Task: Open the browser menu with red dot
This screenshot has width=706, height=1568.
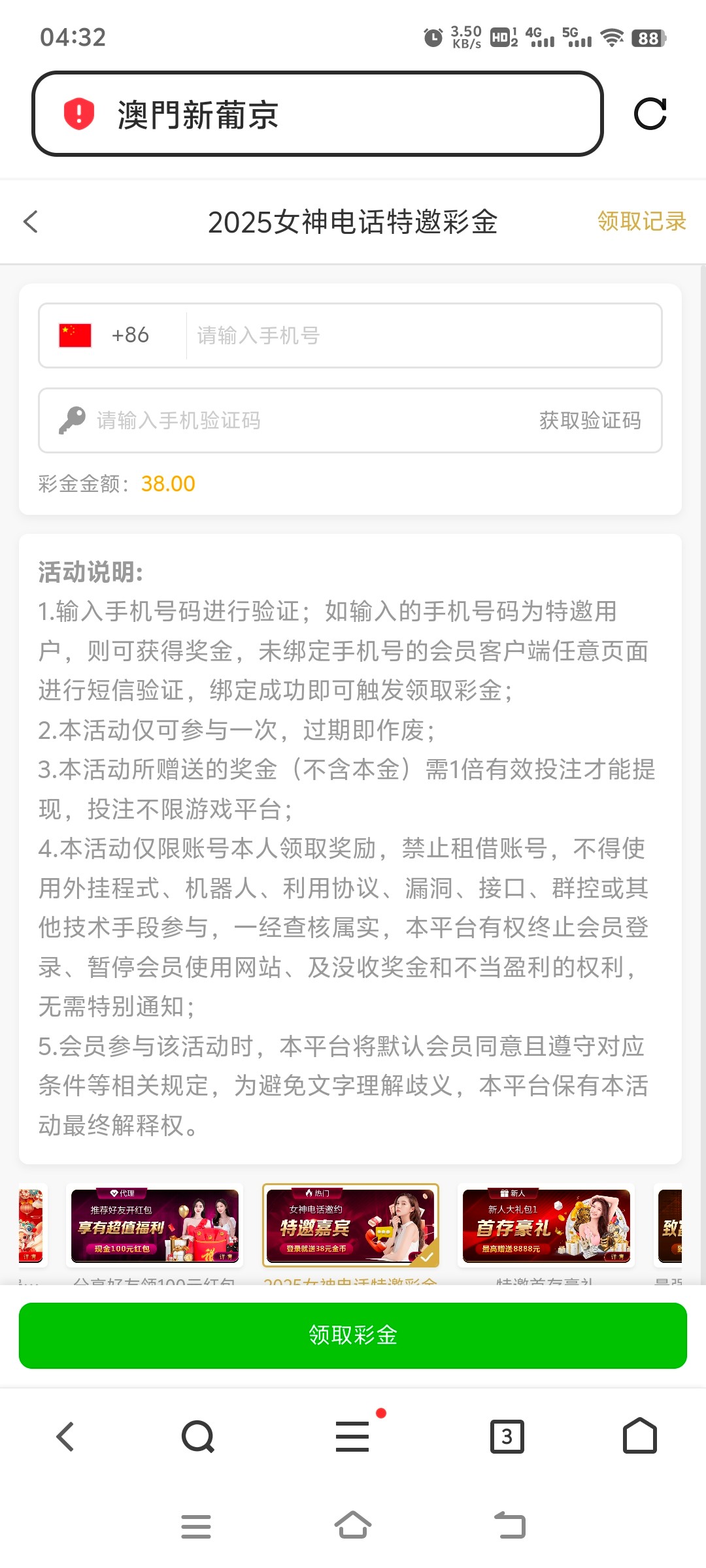Action: (353, 1436)
